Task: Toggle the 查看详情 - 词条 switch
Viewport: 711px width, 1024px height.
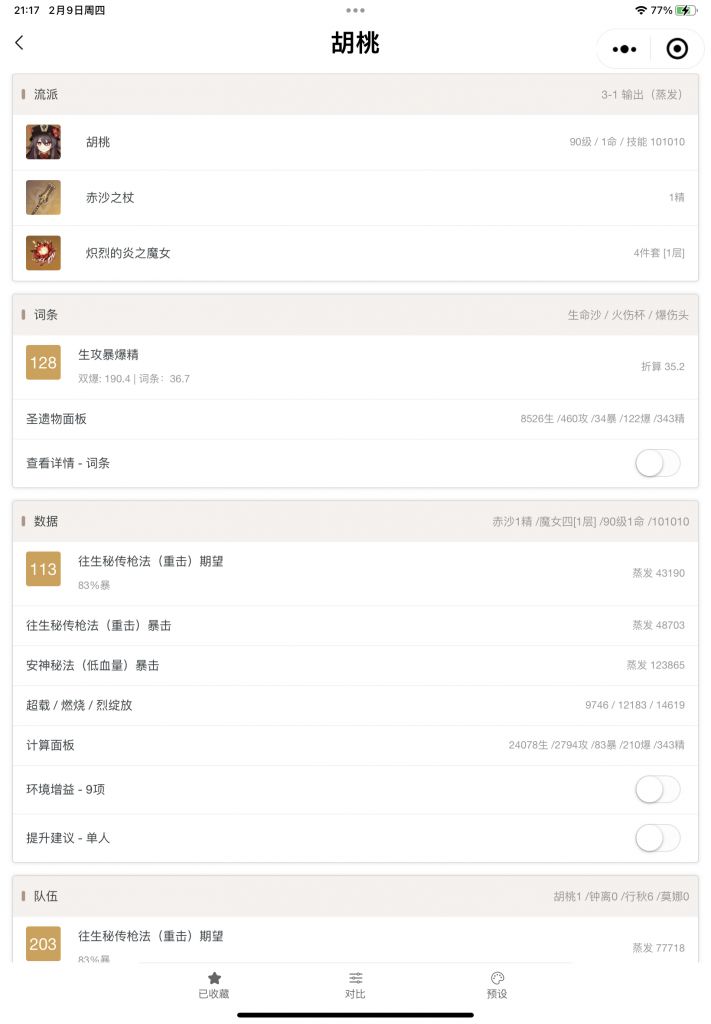Action: 657,463
